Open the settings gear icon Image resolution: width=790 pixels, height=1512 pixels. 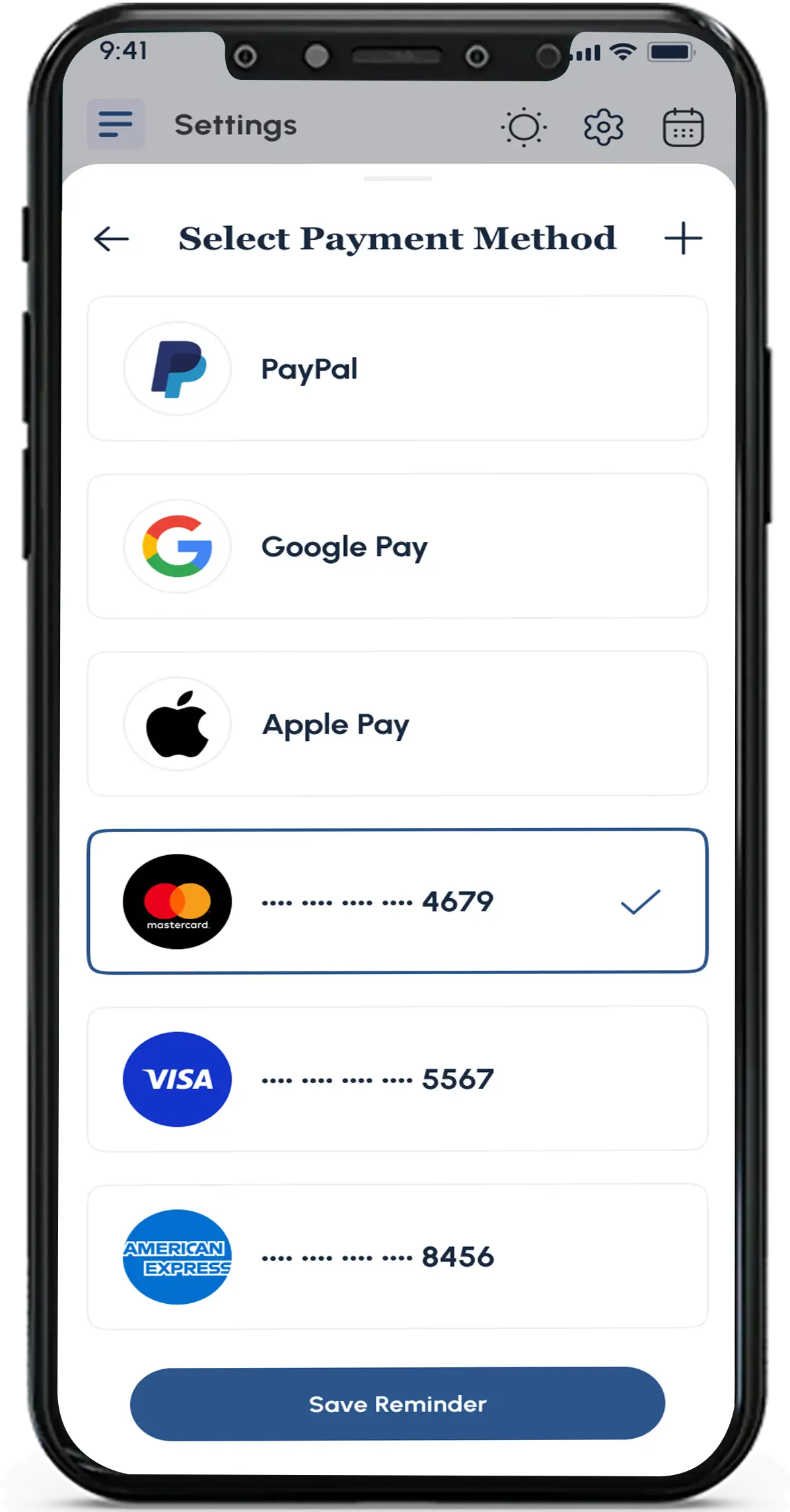click(603, 126)
